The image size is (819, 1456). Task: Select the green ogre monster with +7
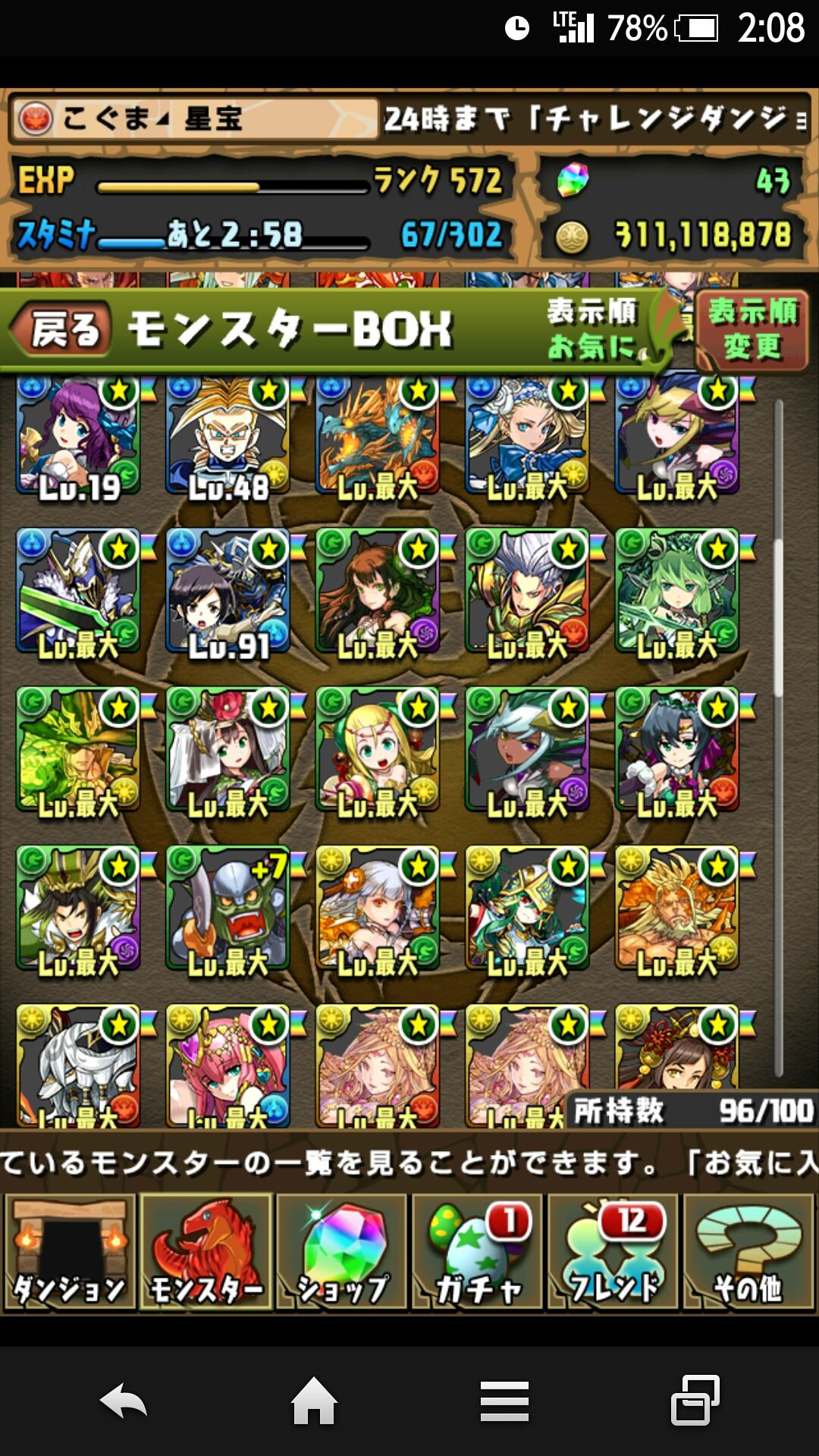(x=227, y=908)
